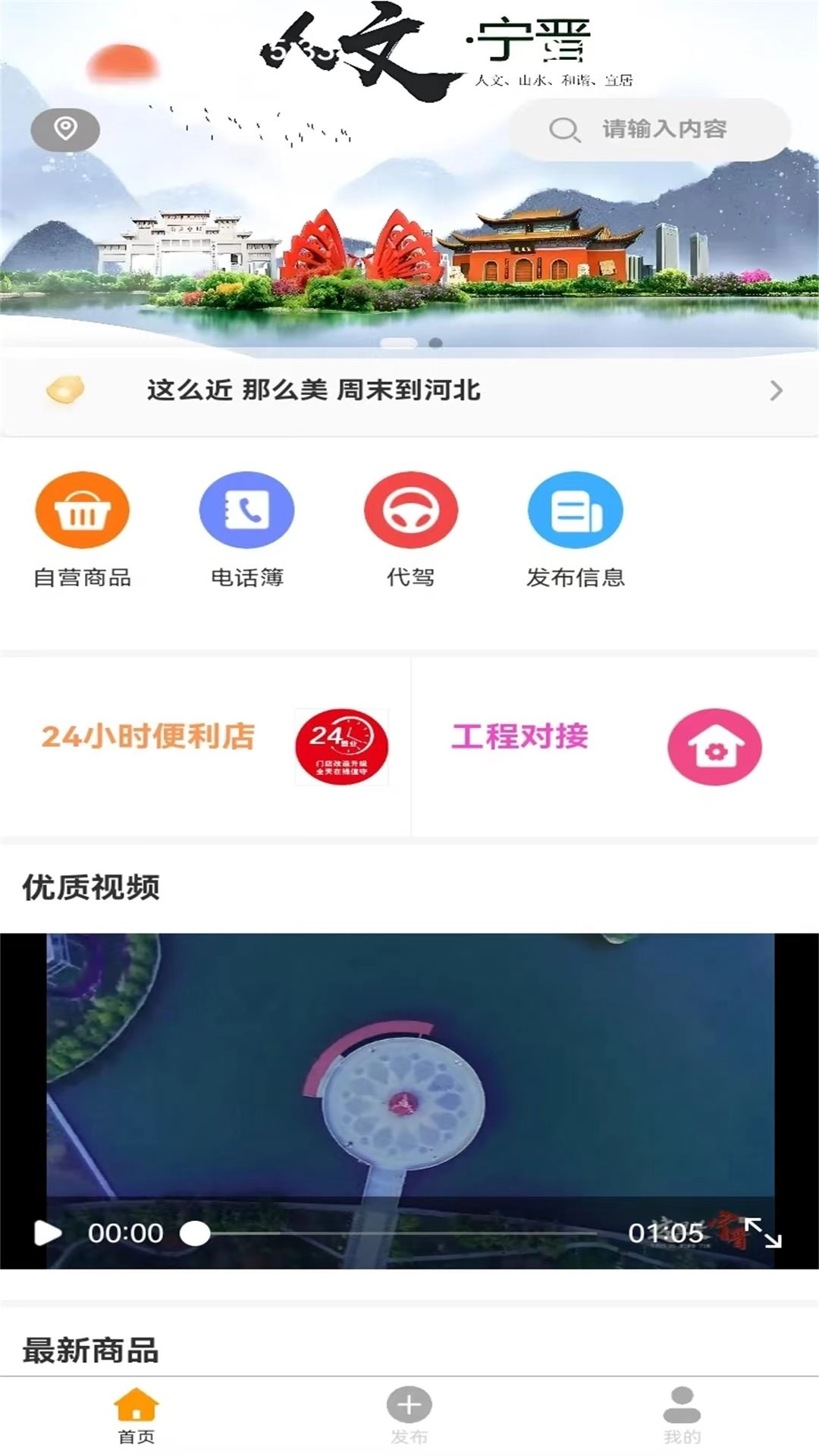This screenshot has height=1456, width=819.
Task: Open 工程对接 via the pink house icon
Action: (x=715, y=747)
